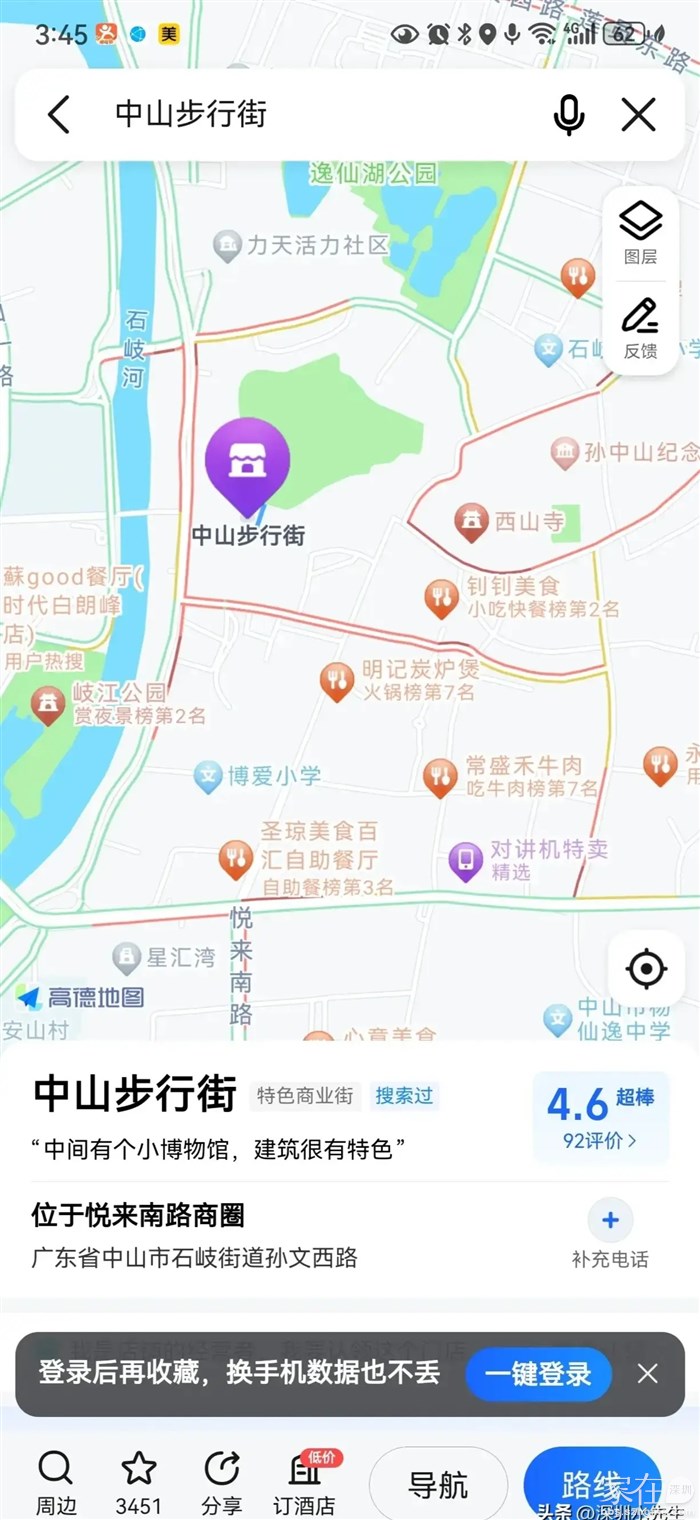
Task: Go back from the search results
Action: coord(59,115)
